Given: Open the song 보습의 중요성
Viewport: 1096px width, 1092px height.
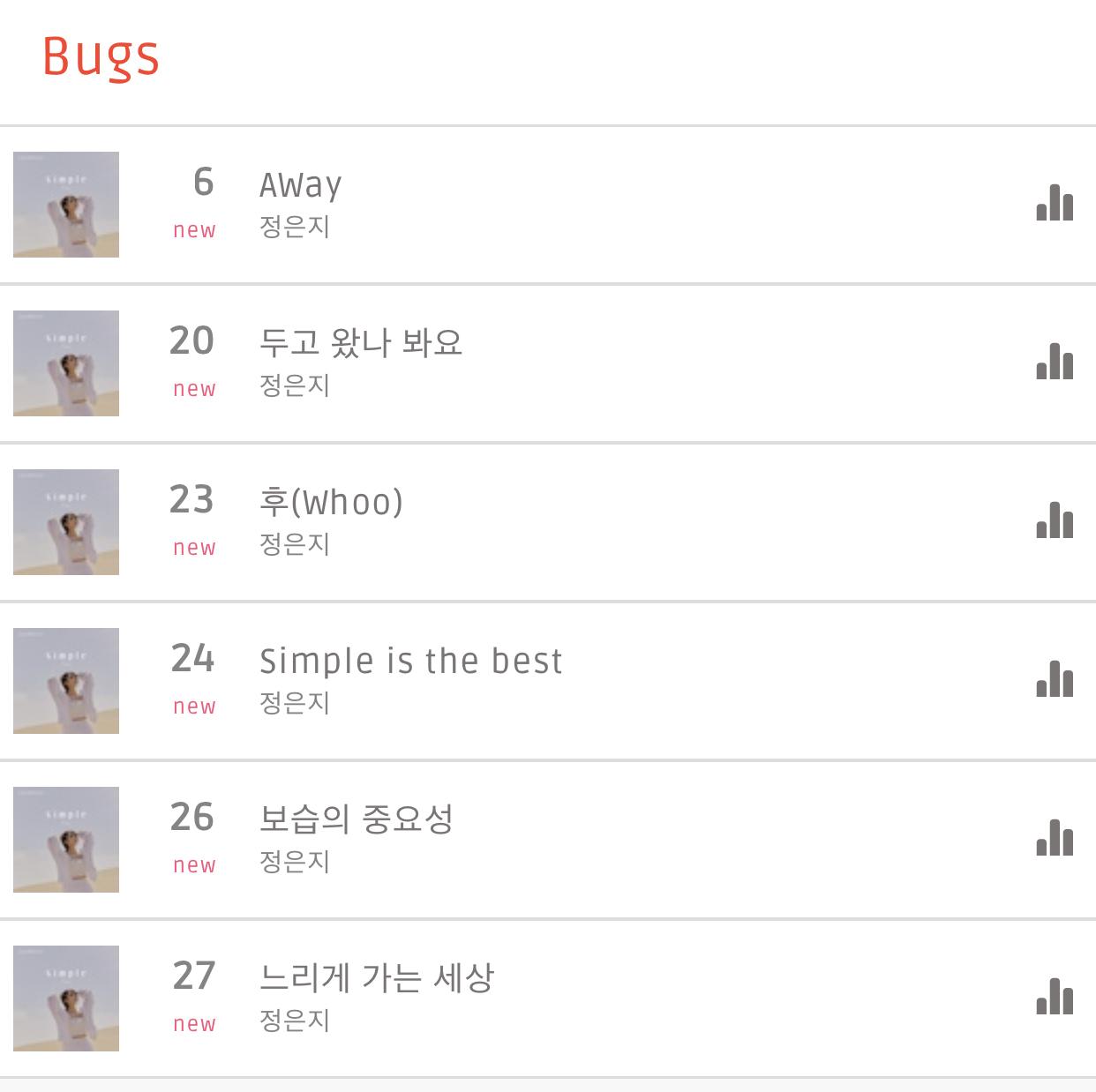Looking at the screenshot, I should point(356,819).
